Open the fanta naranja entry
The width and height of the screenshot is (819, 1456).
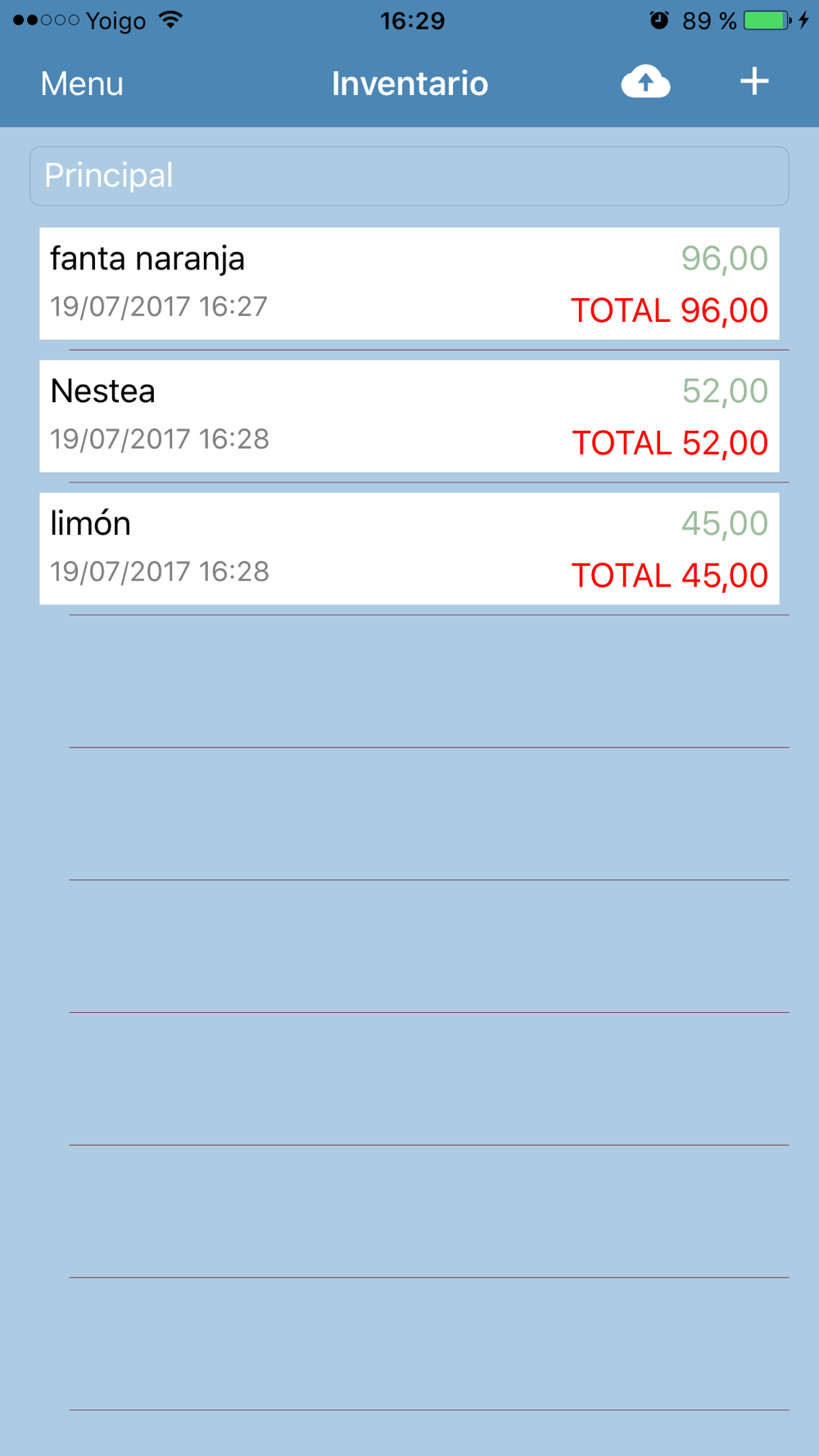pyautogui.click(x=409, y=283)
